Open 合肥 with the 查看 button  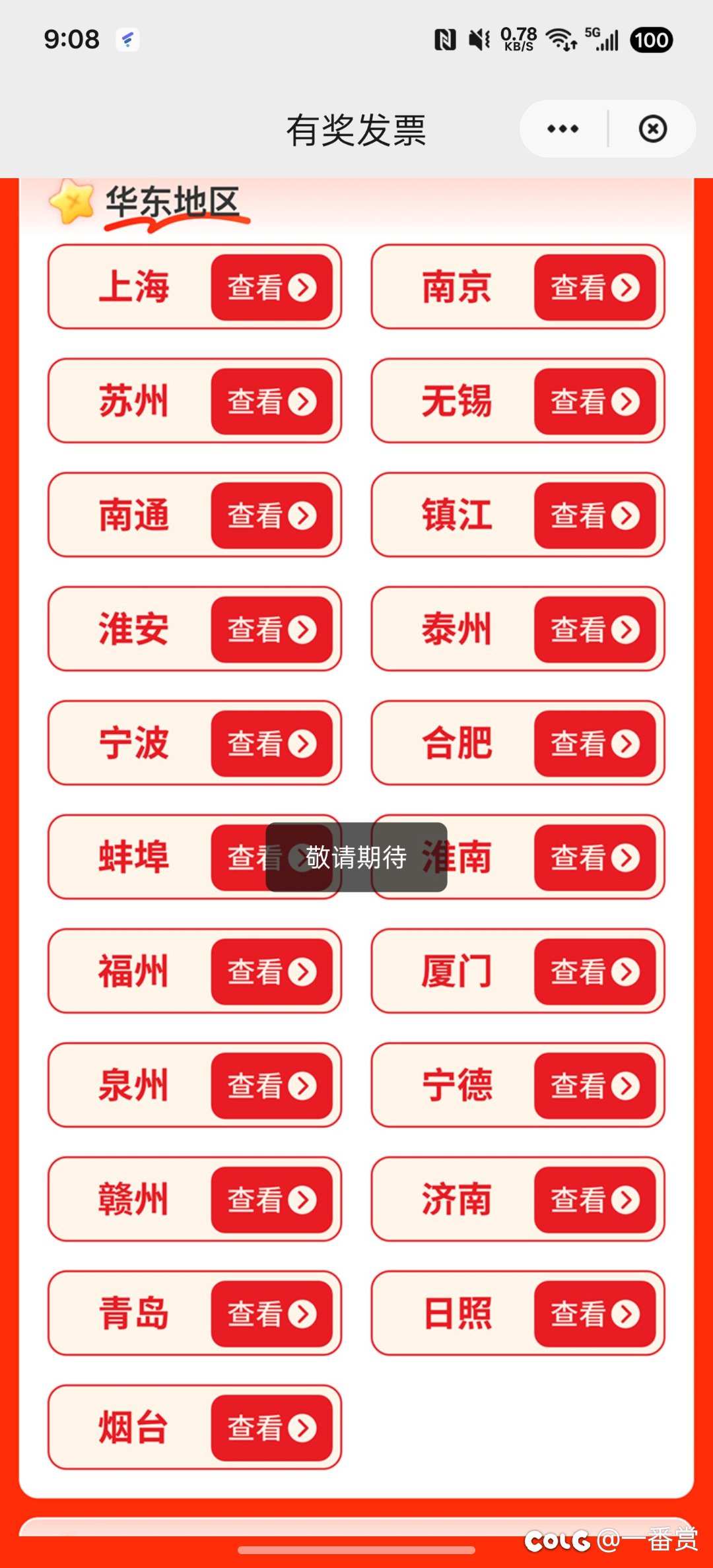click(x=594, y=744)
